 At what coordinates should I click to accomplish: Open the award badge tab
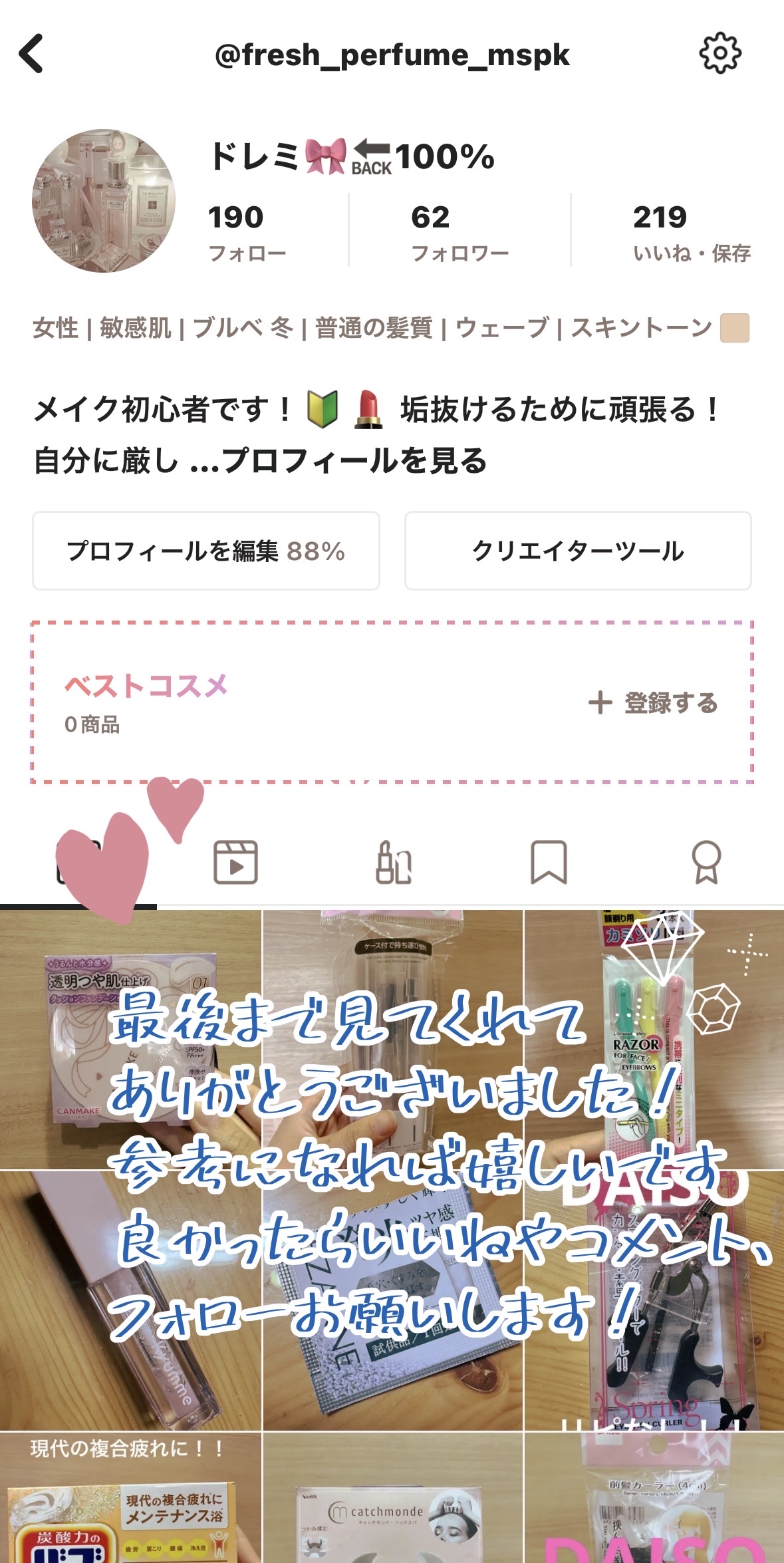click(x=706, y=863)
